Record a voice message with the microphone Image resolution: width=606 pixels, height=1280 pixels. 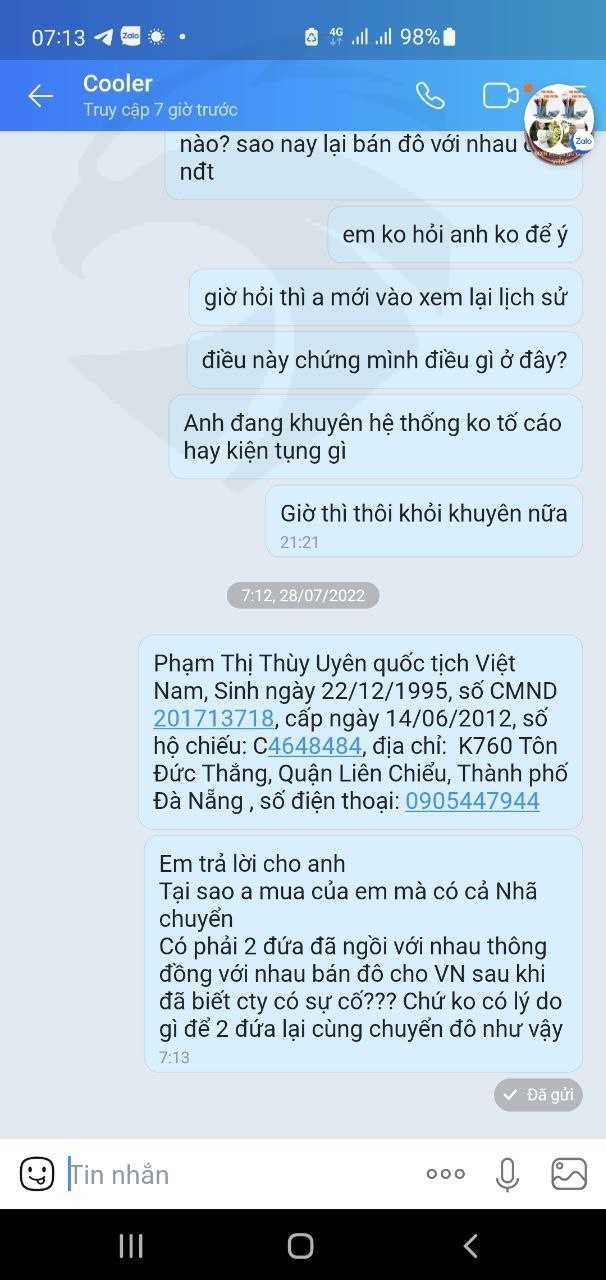click(x=508, y=1174)
